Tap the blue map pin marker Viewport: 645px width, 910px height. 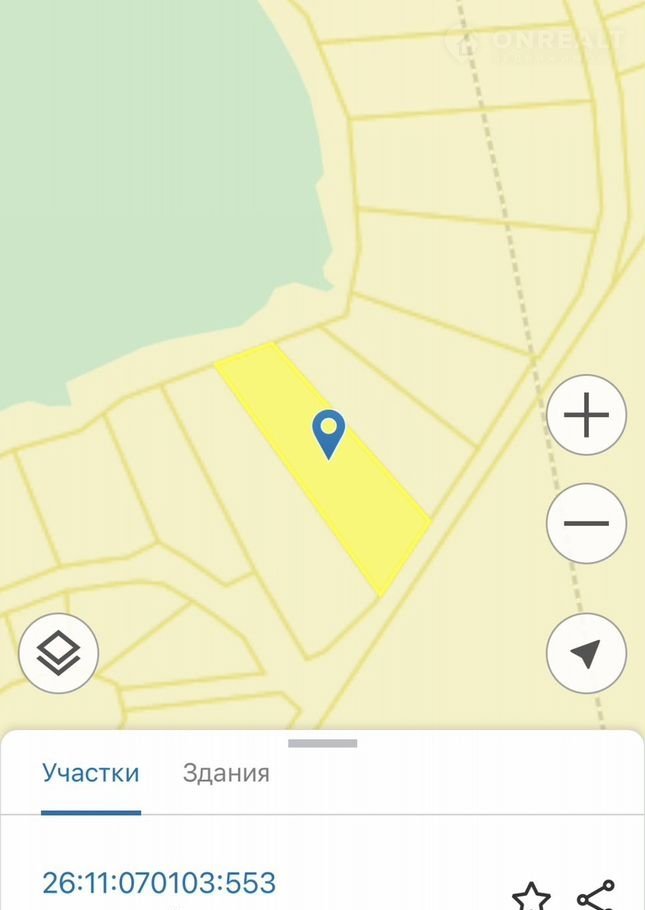[x=328, y=433]
